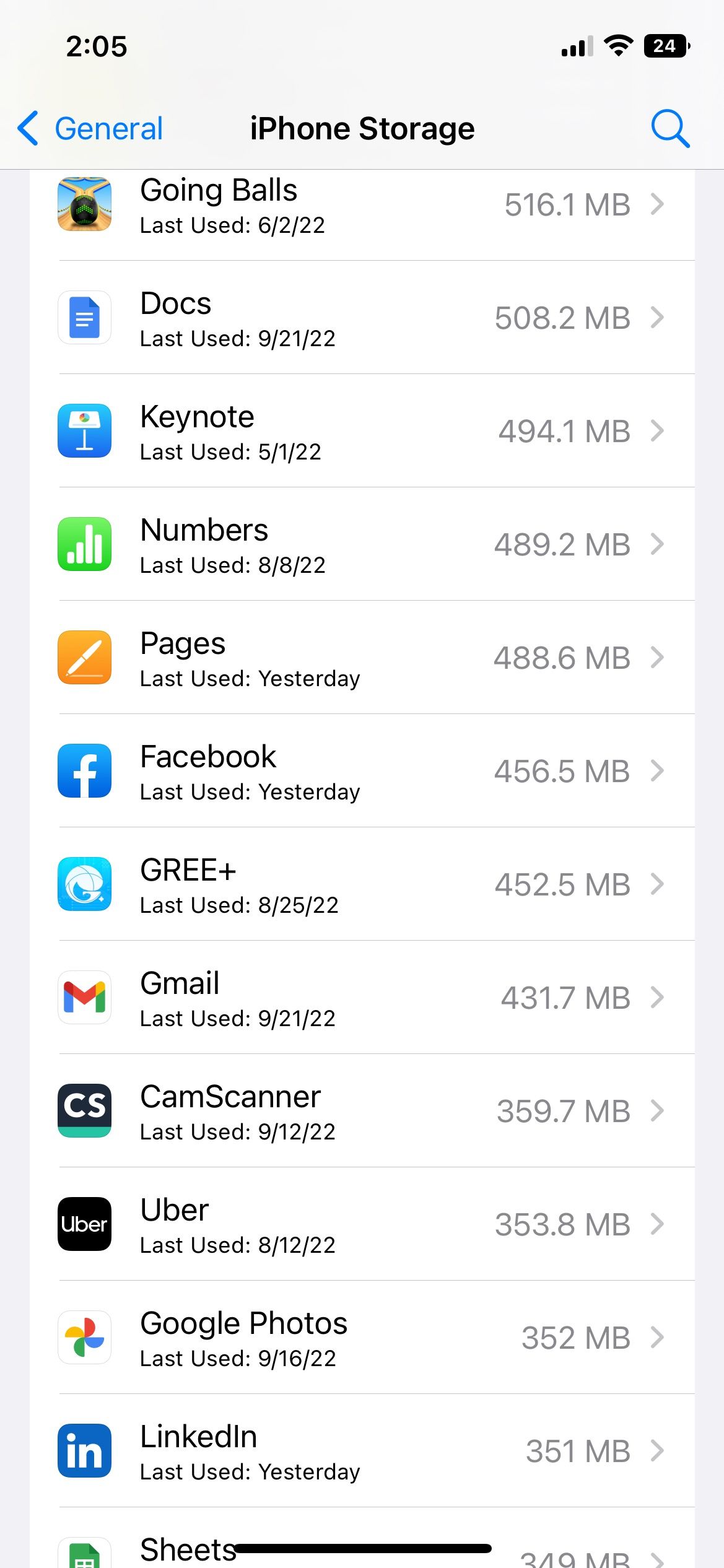Open the GREE+ app row
This screenshot has width=724, height=1568.
point(362,884)
